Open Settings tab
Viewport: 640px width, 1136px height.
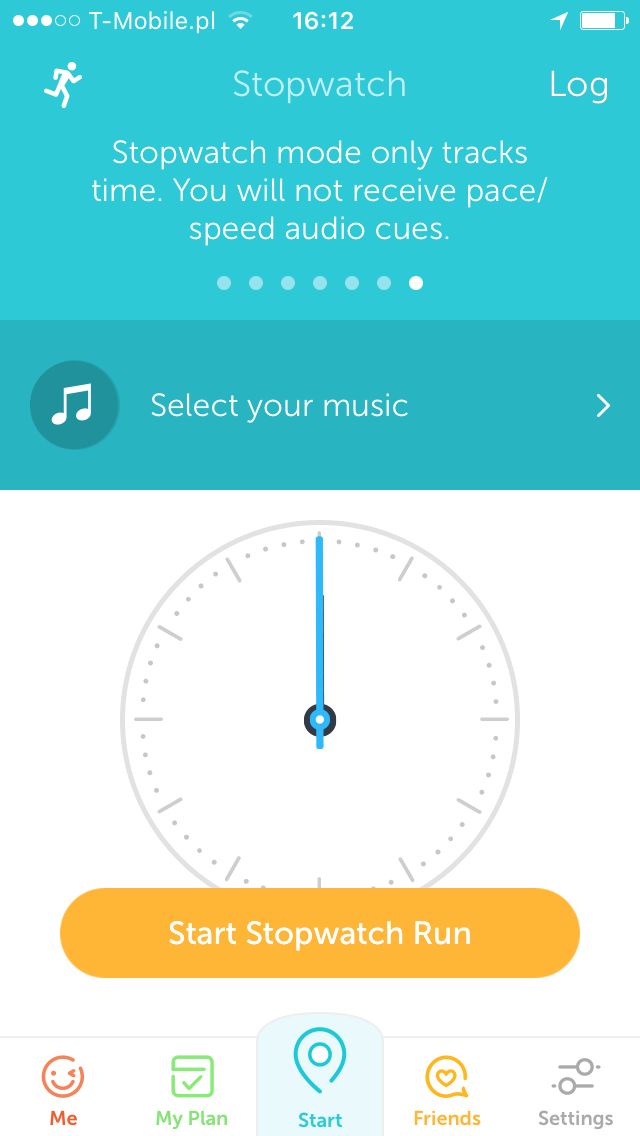click(x=575, y=1089)
